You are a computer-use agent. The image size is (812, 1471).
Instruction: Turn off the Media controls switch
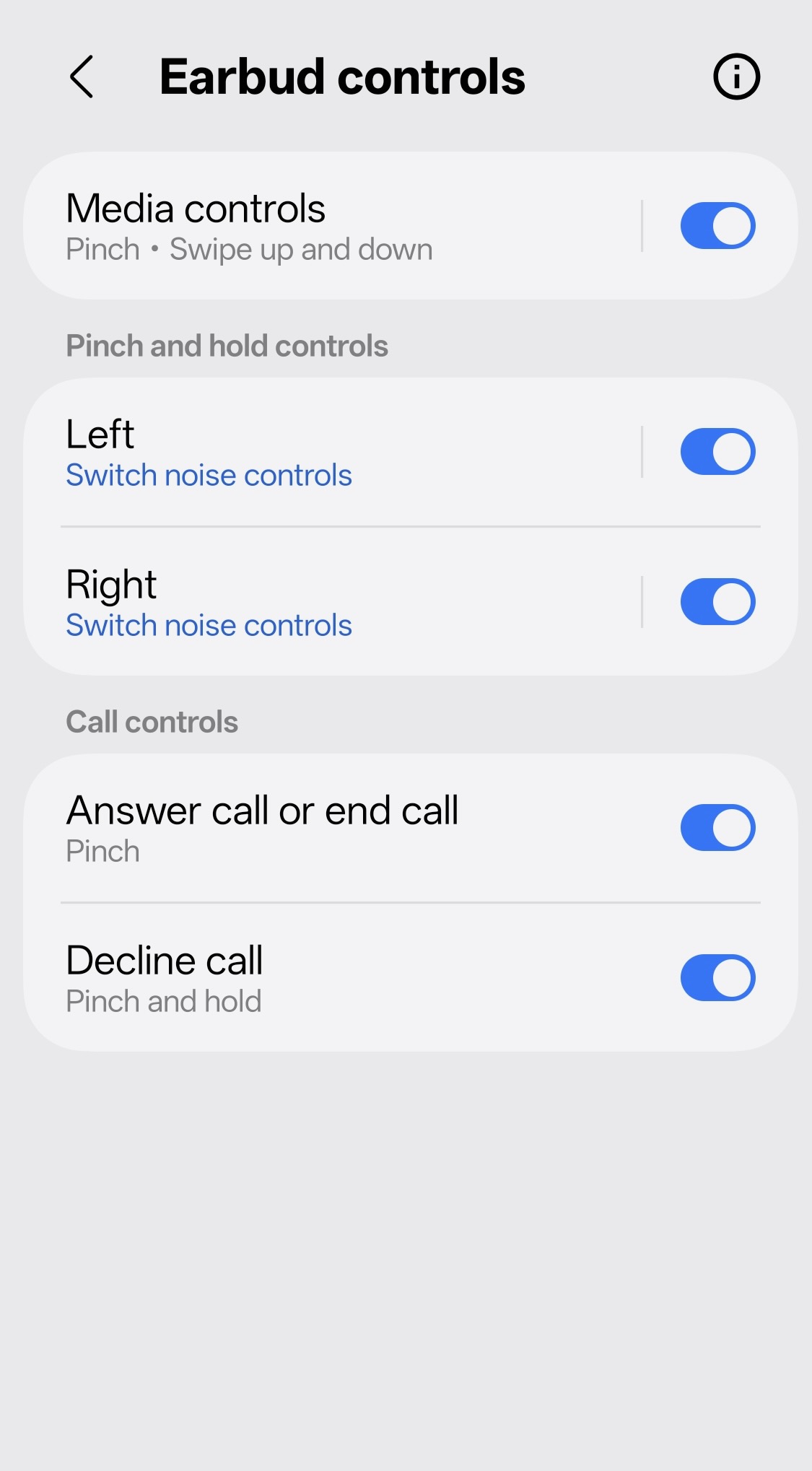[717, 226]
